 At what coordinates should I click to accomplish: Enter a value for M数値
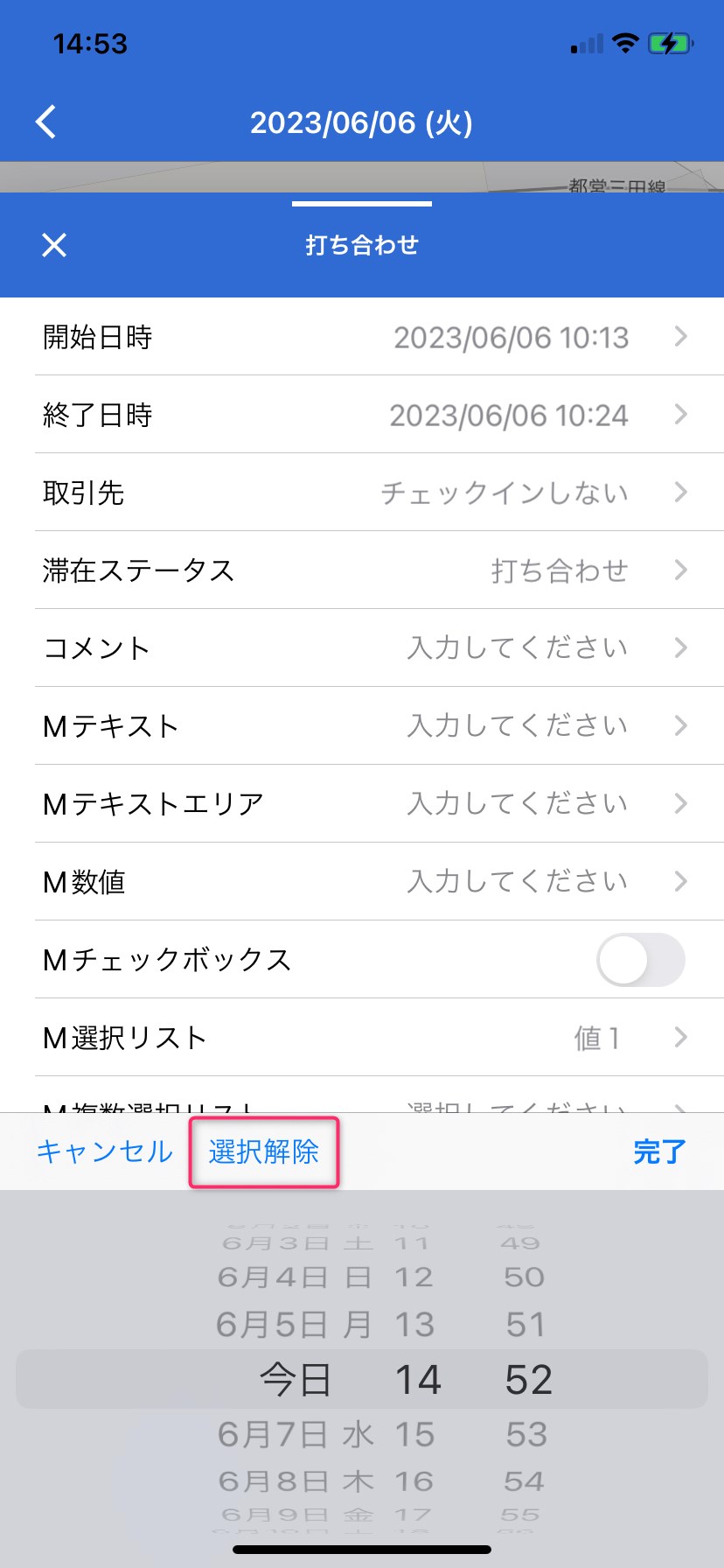point(362,882)
